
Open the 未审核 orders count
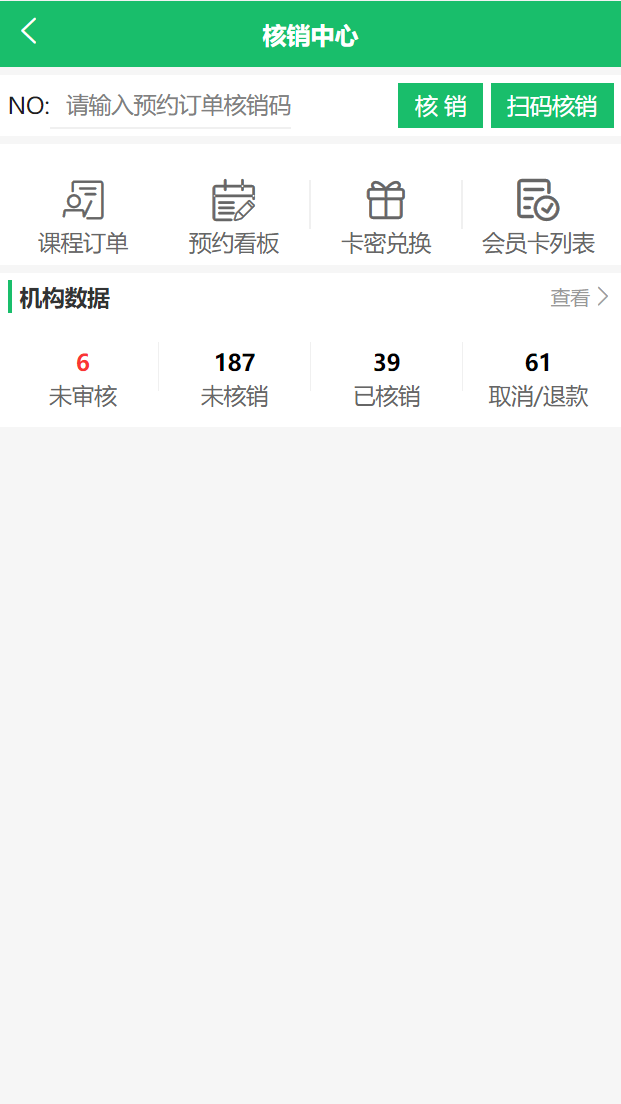point(83,378)
